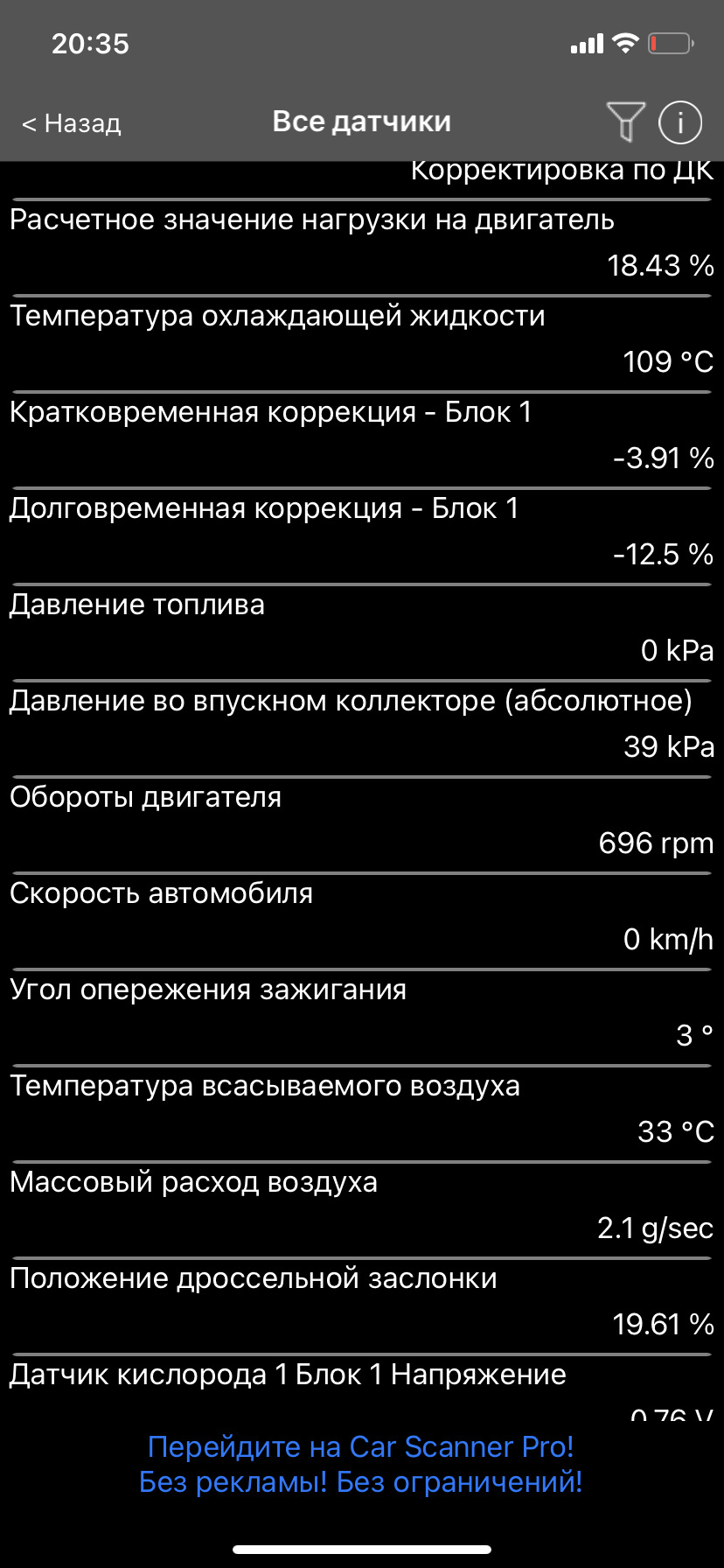
Task: Open the Долговременная коррекция - Блок 1 row
Action: pyautogui.click(x=362, y=532)
